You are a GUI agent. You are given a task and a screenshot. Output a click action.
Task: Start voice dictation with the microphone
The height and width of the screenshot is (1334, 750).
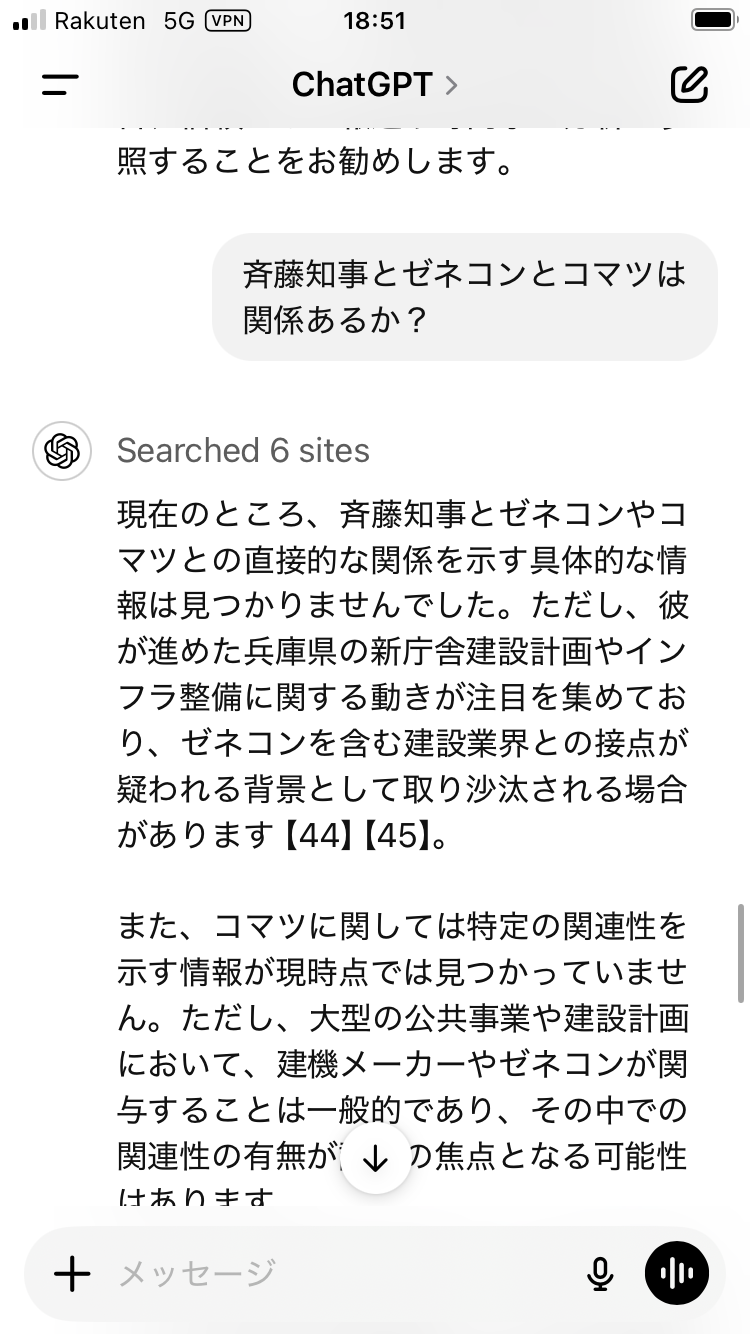pos(600,1273)
